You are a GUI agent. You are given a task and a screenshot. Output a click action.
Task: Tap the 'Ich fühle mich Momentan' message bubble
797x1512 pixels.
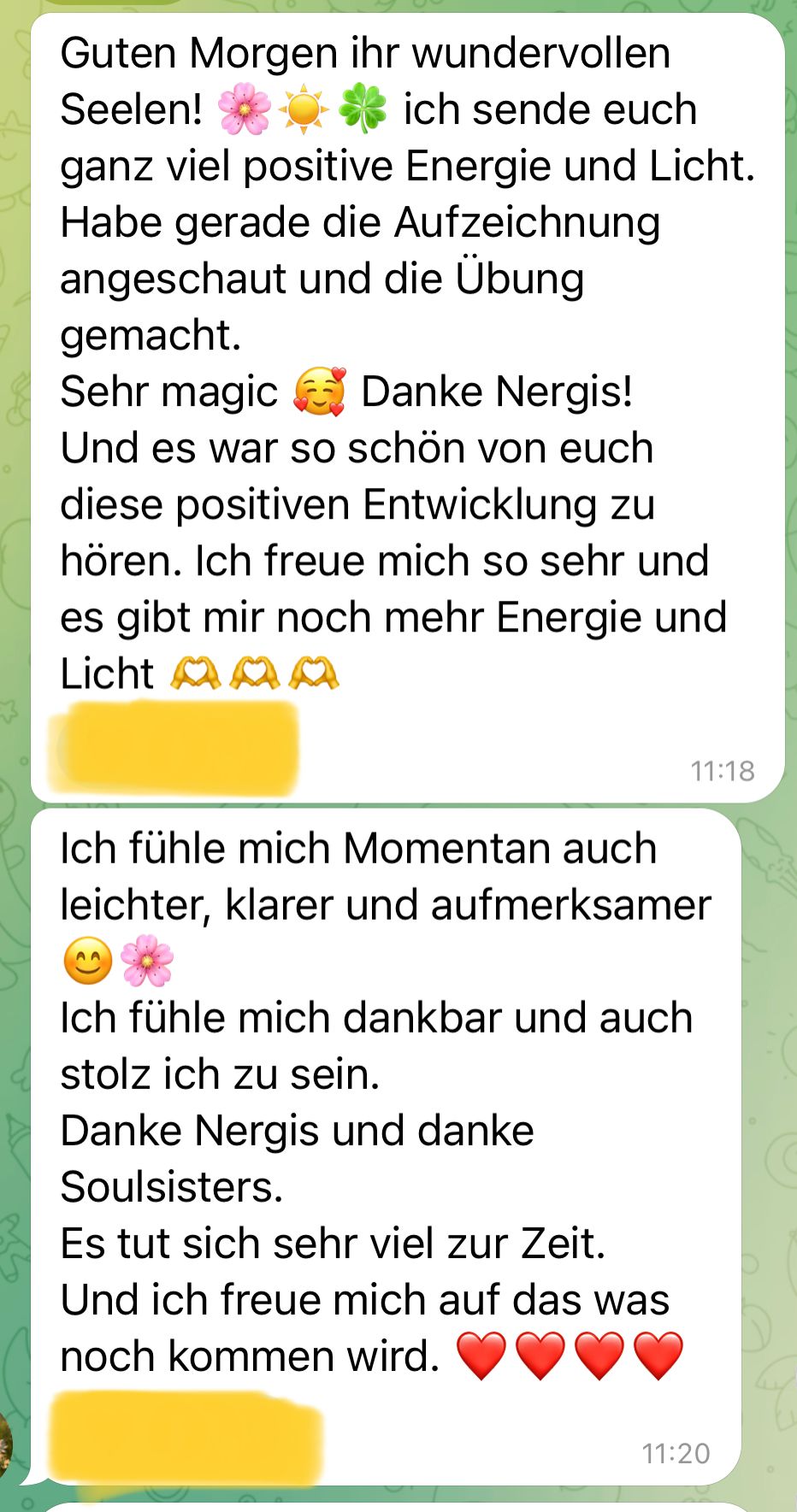pyautogui.click(x=386, y=1147)
